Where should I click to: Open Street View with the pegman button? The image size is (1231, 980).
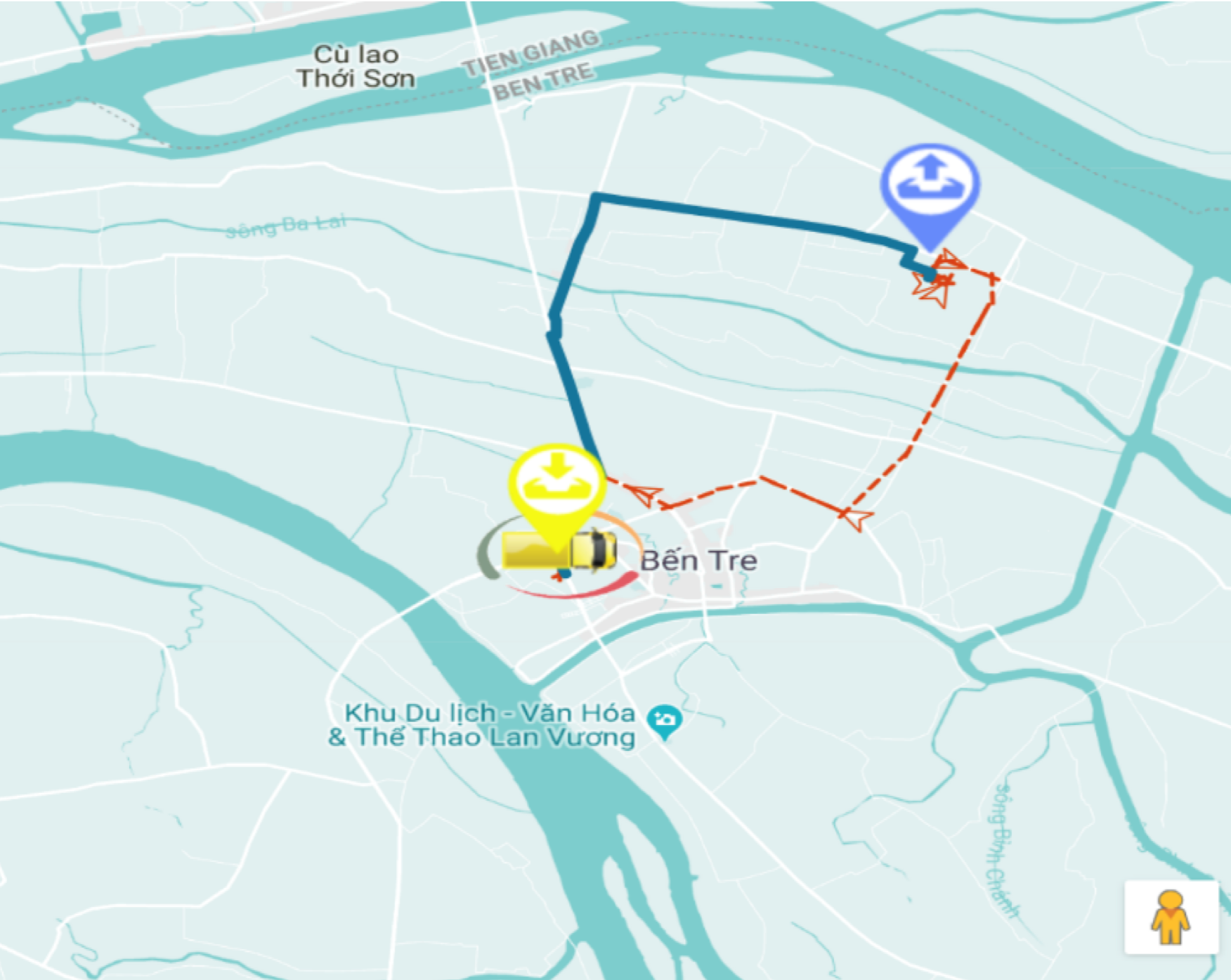1171,917
